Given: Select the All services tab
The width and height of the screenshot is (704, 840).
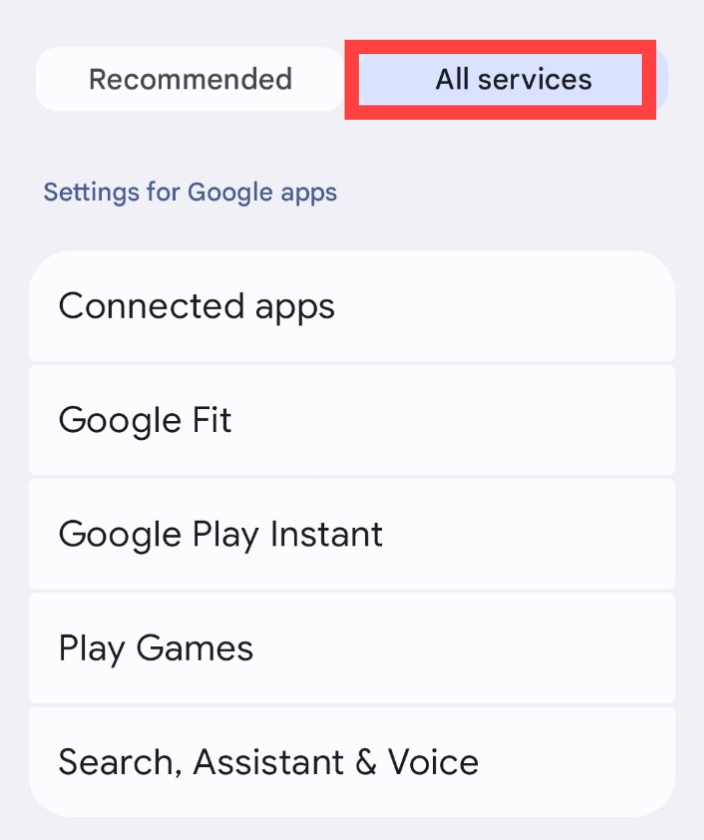Looking at the screenshot, I should coord(513,79).
